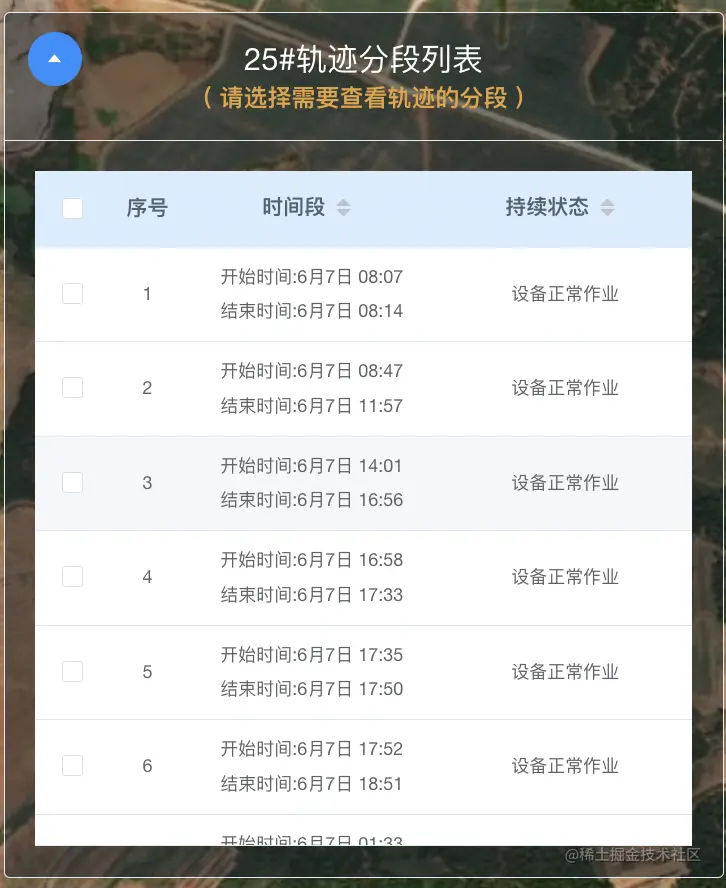
Task: Select the 设备正常作业 status of segment 1
Action: pos(565,293)
